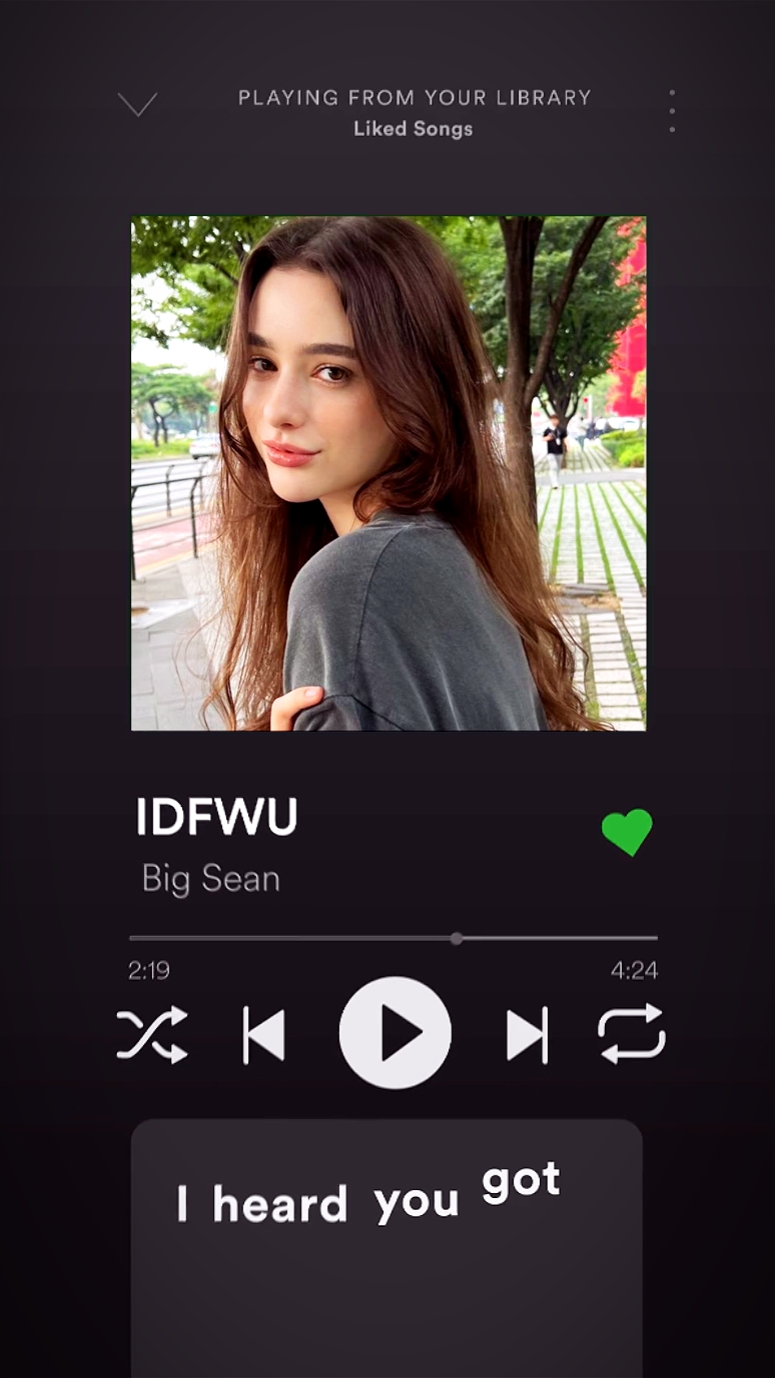The height and width of the screenshot is (1378, 775).
Task: Skip to the previous track
Action: (x=264, y=1035)
